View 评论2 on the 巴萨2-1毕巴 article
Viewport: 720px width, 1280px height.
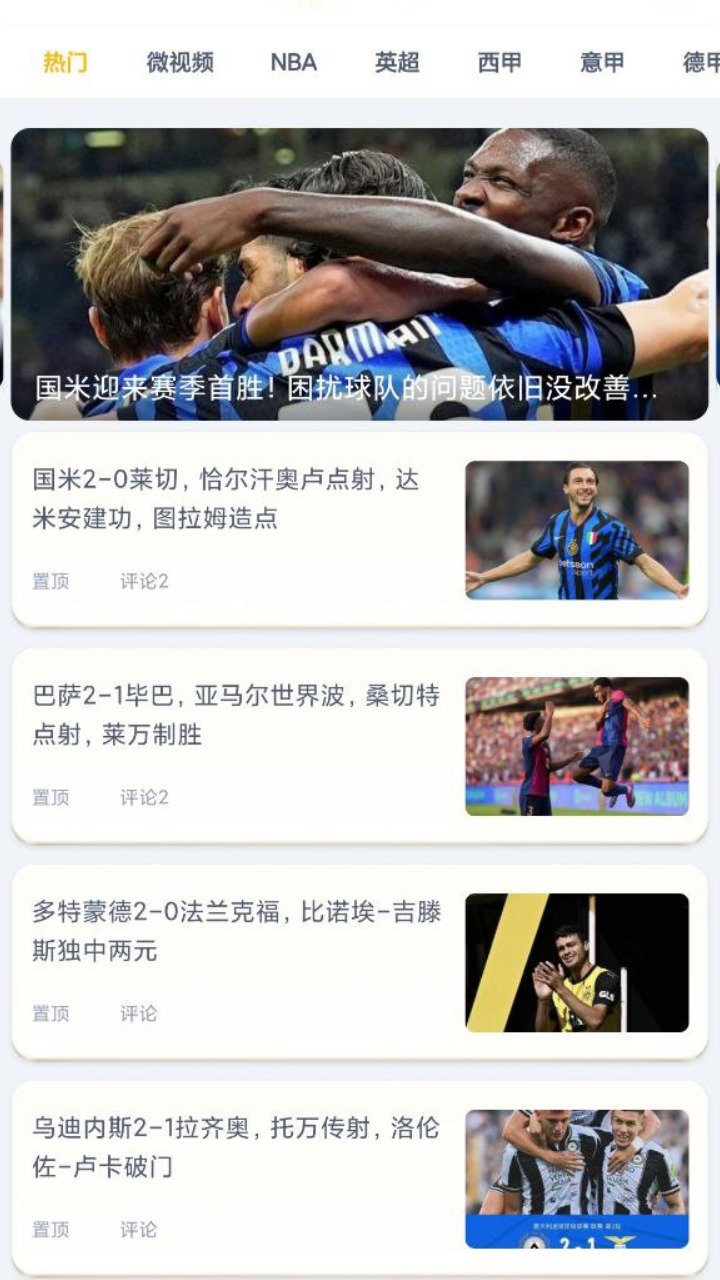click(144, 797)
